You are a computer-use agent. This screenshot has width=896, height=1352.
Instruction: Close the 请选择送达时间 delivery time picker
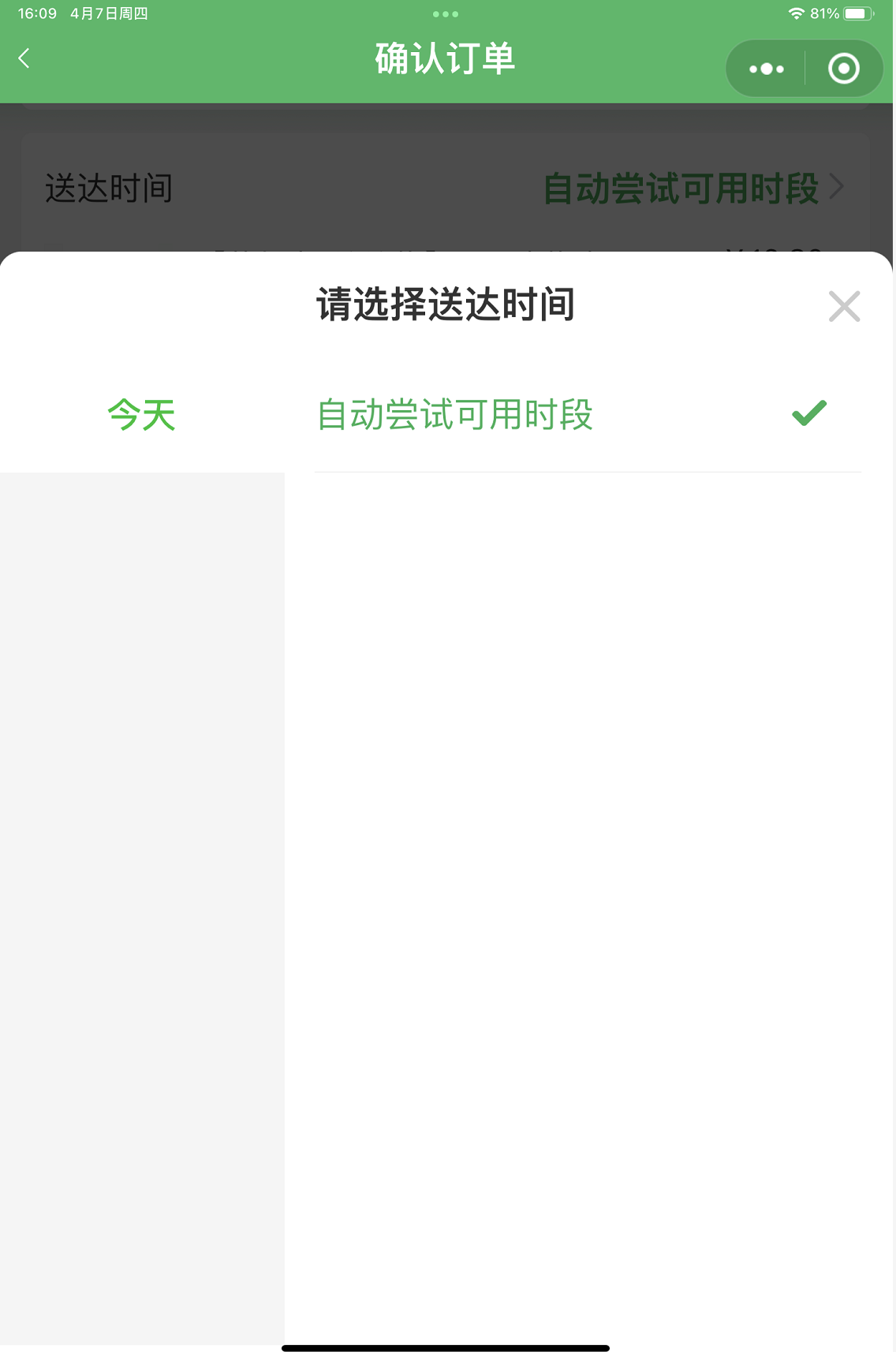pyautogui.click(x=844, y=306)
